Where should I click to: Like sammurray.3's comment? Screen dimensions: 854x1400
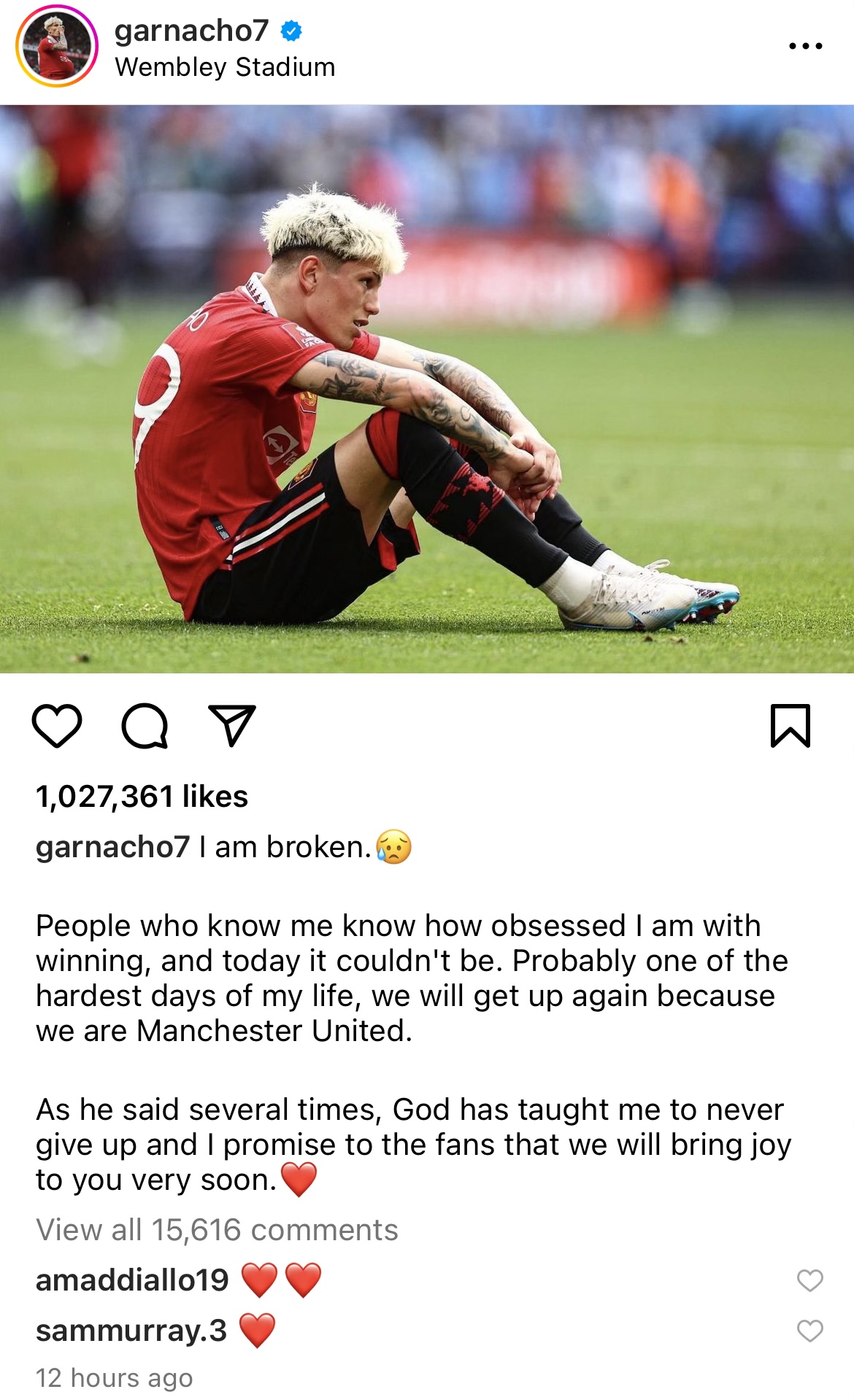(809, 1331)
